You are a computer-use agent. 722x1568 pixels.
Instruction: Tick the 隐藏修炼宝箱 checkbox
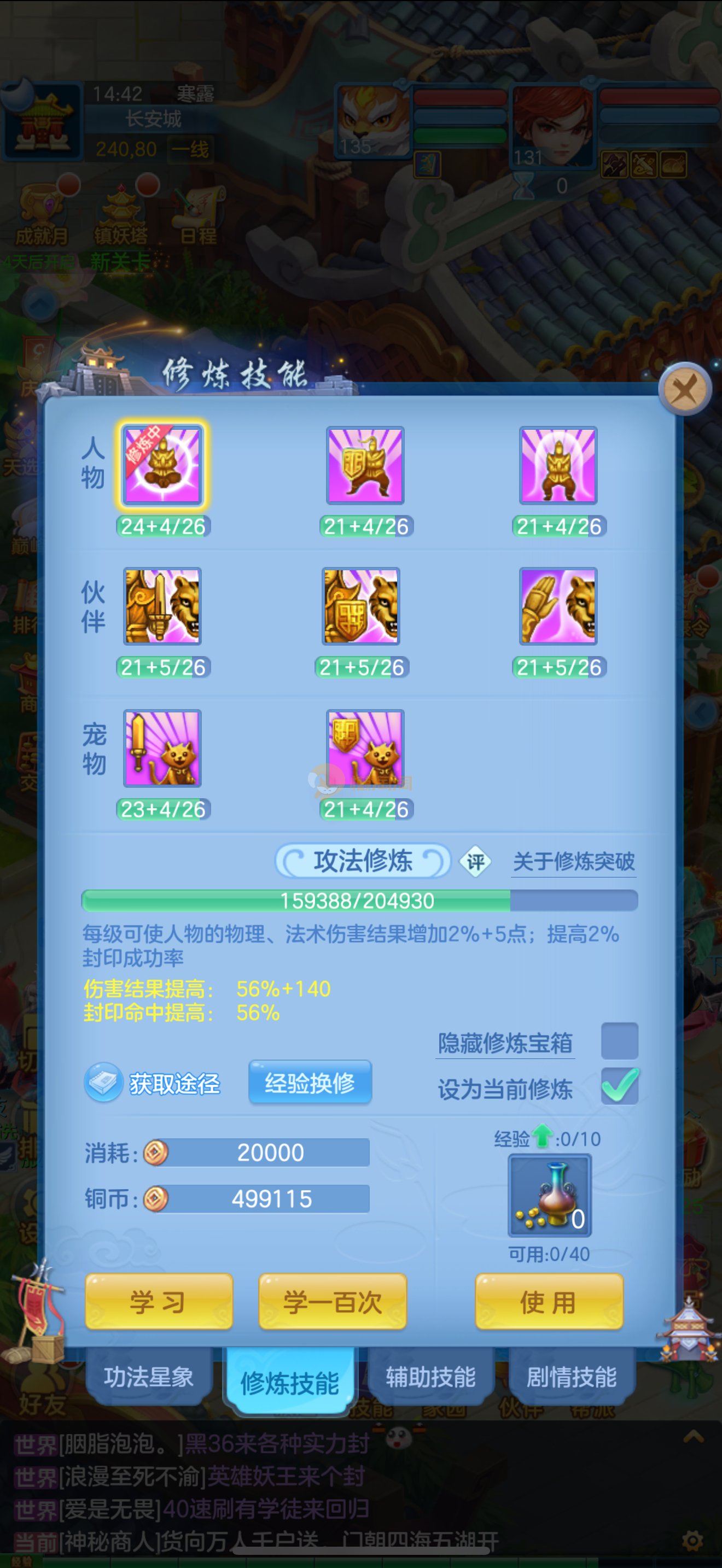click(x=619, y=1041)
